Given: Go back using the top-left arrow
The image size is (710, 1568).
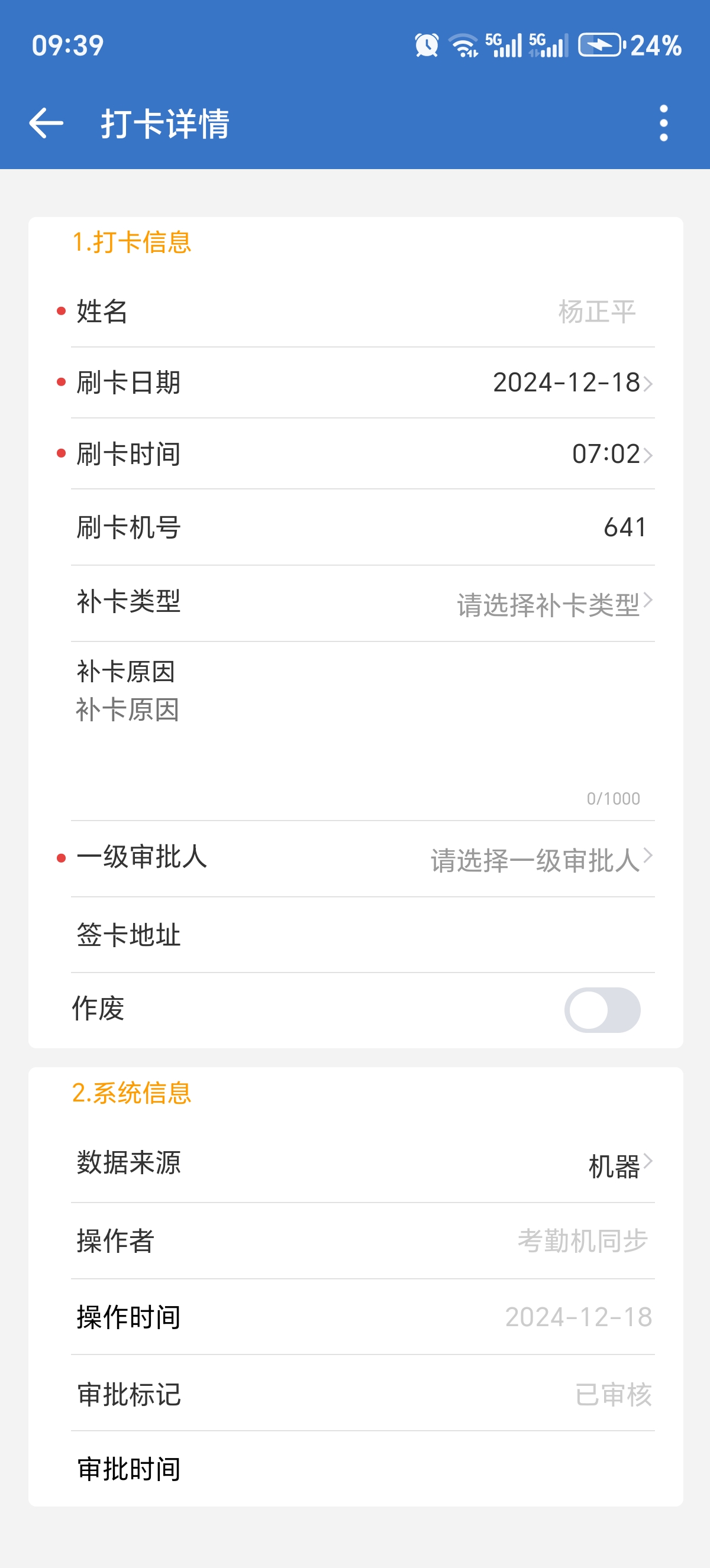Looking at the screenshot, I should click(x=46, y=123).
